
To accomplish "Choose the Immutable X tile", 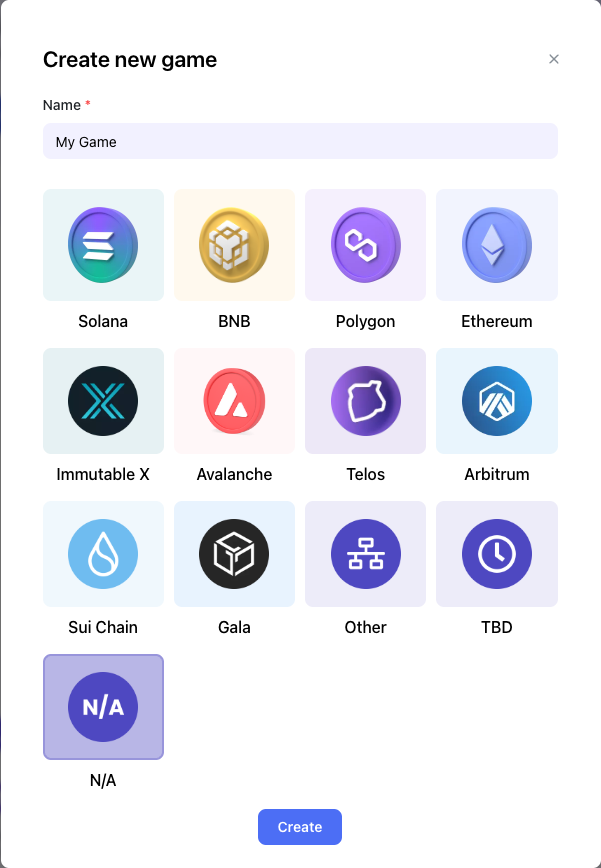I will tap(103, 401).
